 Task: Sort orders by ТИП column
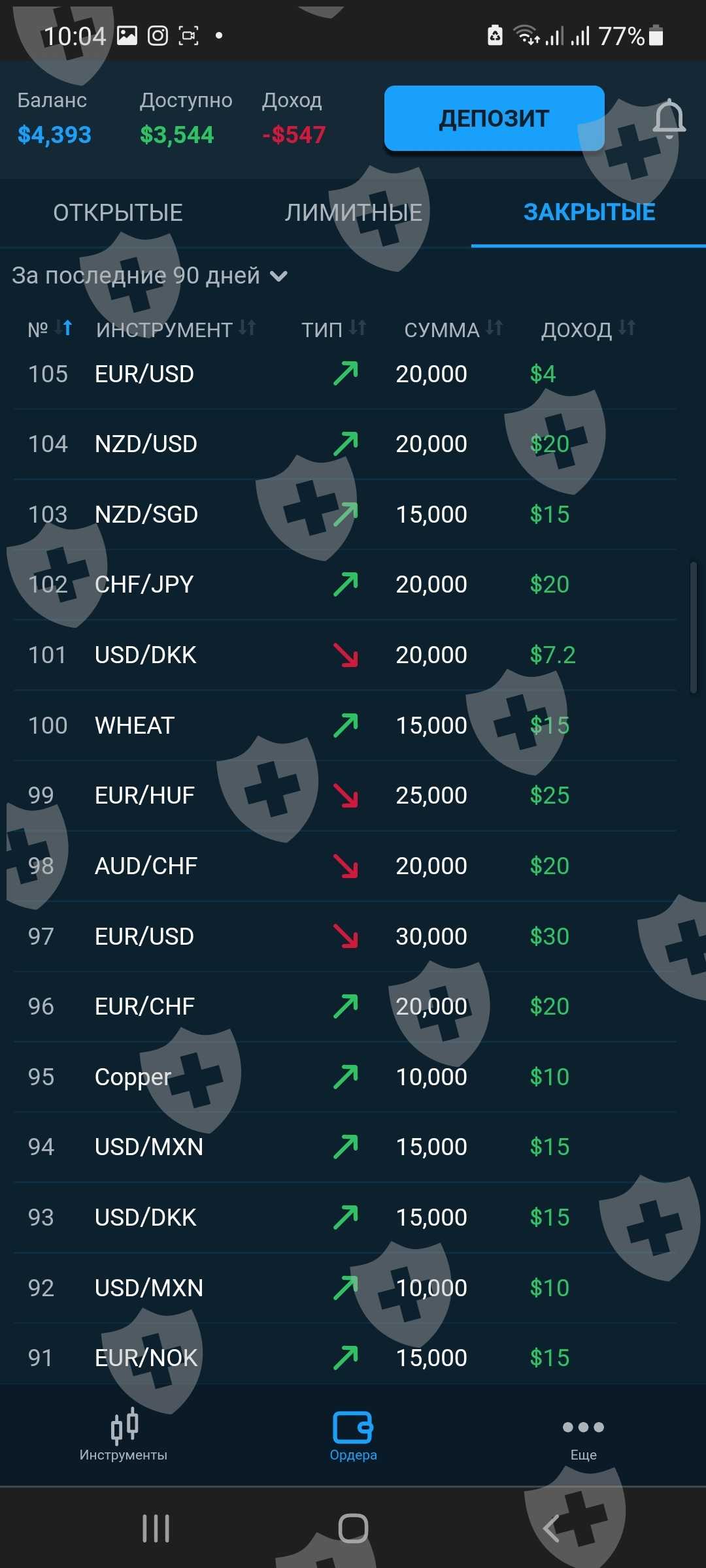333,329
